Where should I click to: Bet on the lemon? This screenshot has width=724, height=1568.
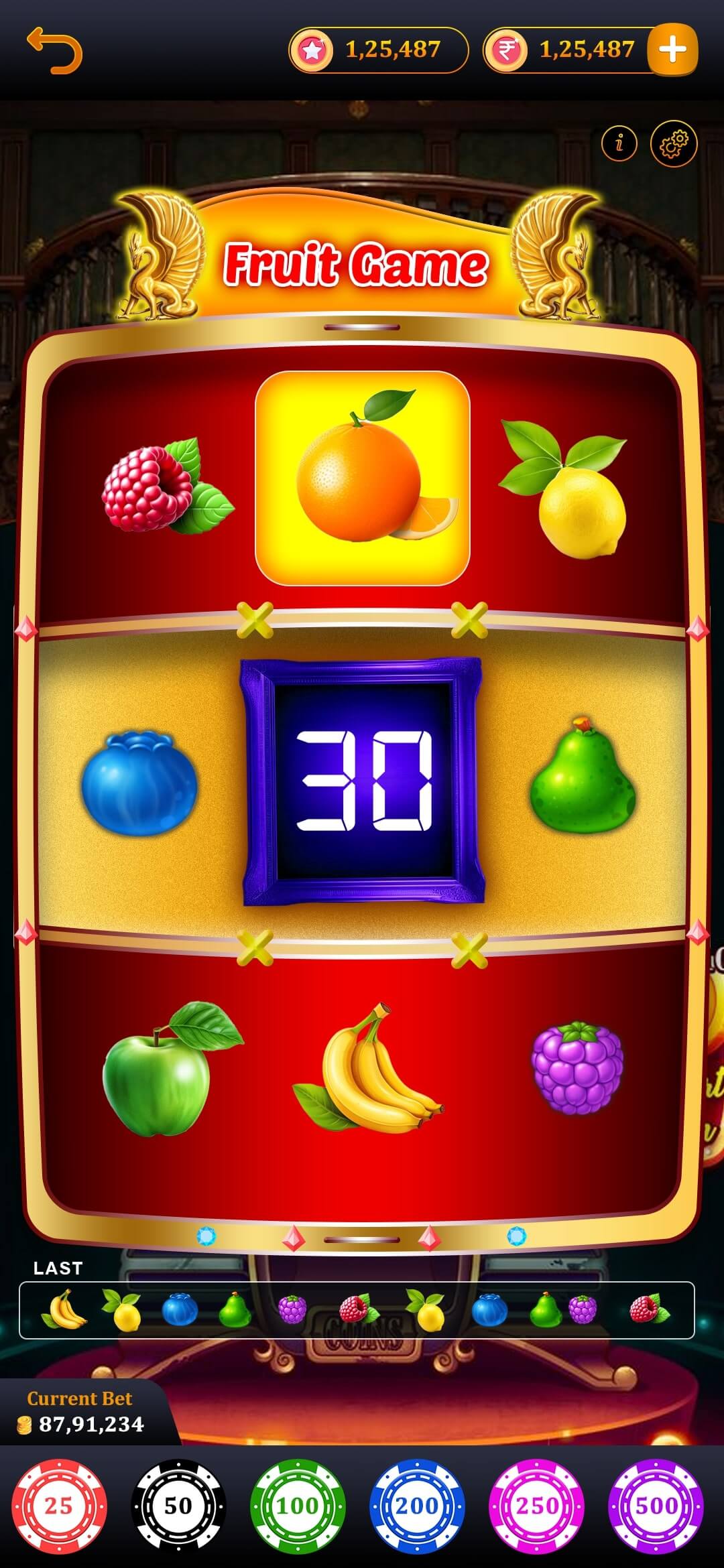(566, 487)
